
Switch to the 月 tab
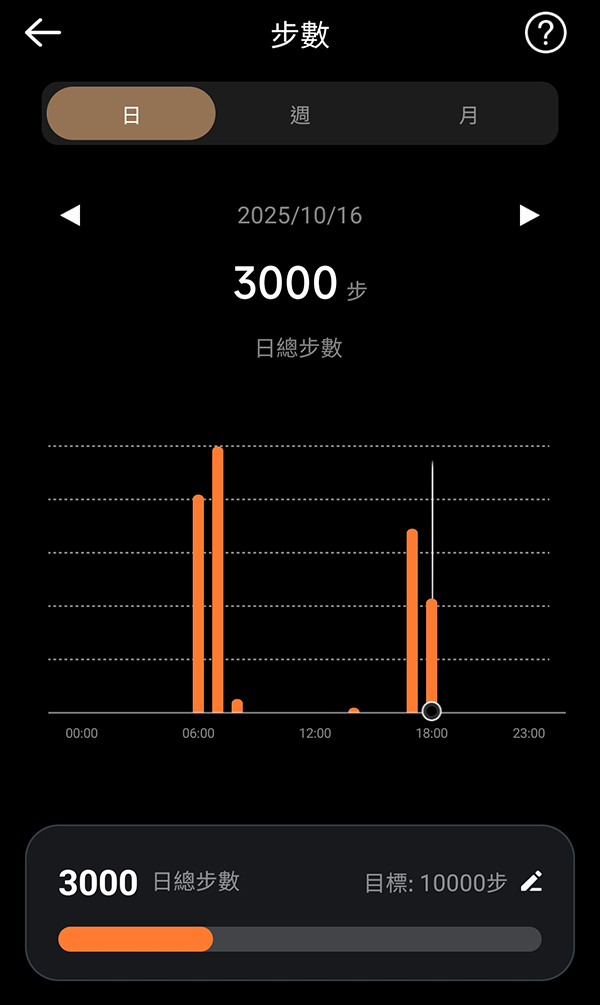[x=468, y=114]
